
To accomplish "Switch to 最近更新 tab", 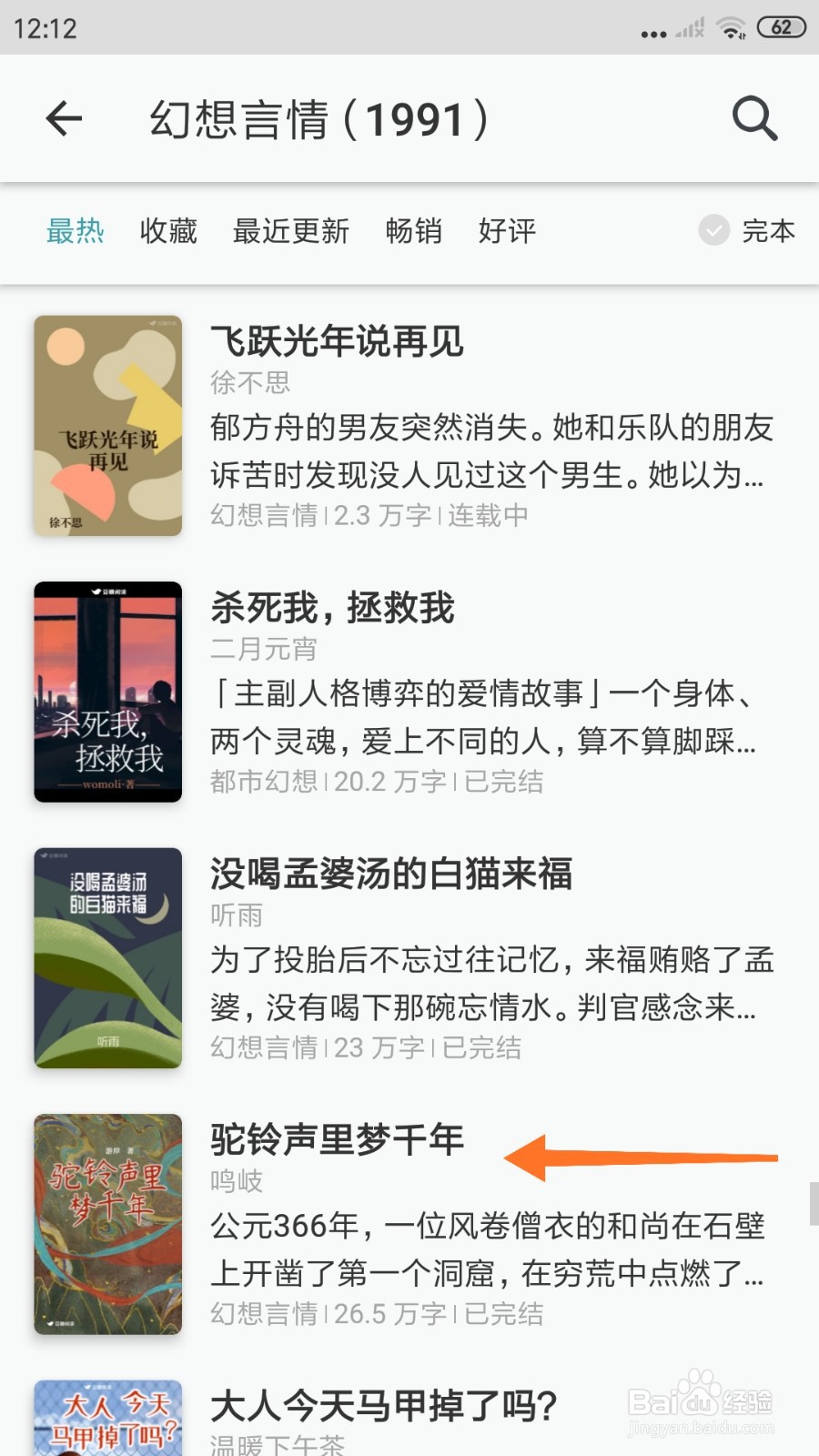I will tap(291, 231).
